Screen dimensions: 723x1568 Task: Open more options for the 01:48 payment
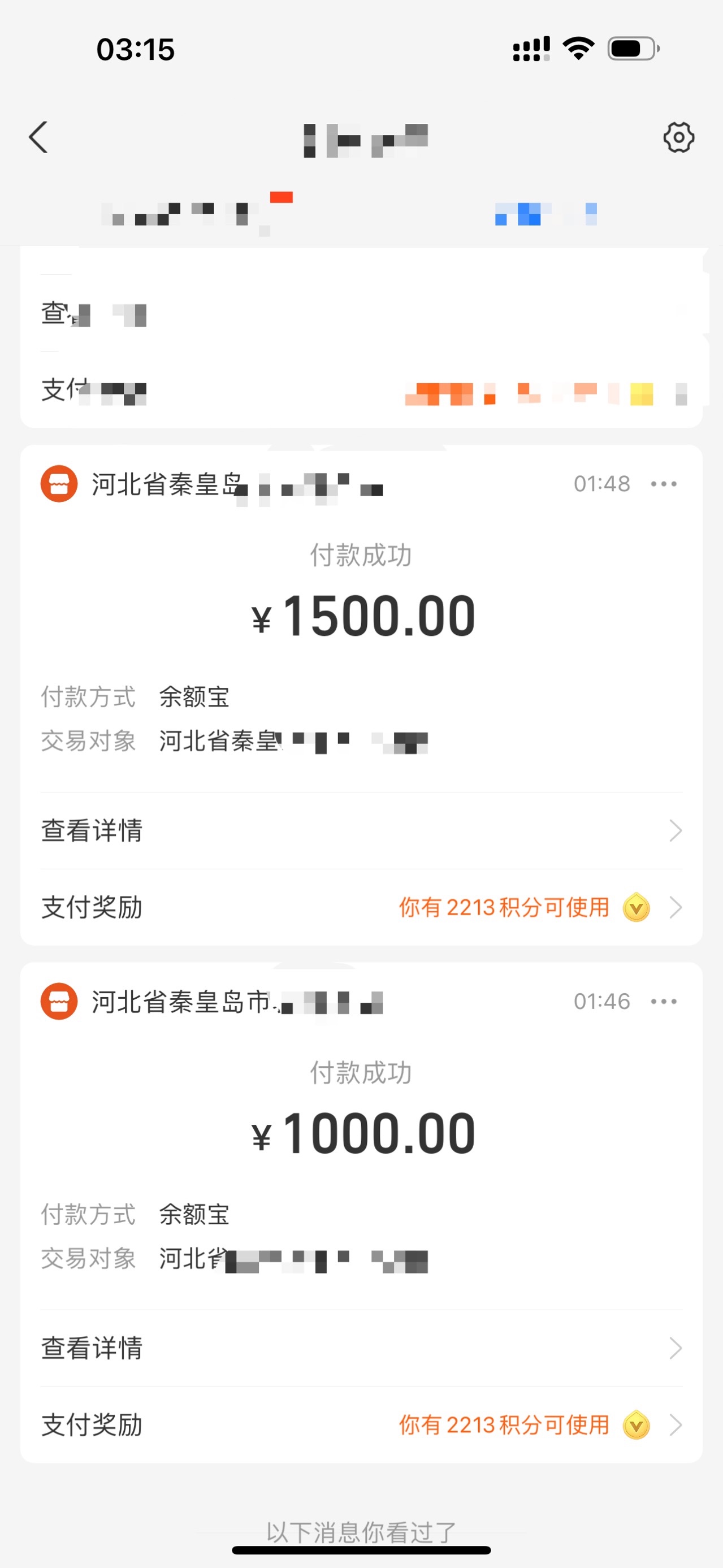tap(663, 484)
